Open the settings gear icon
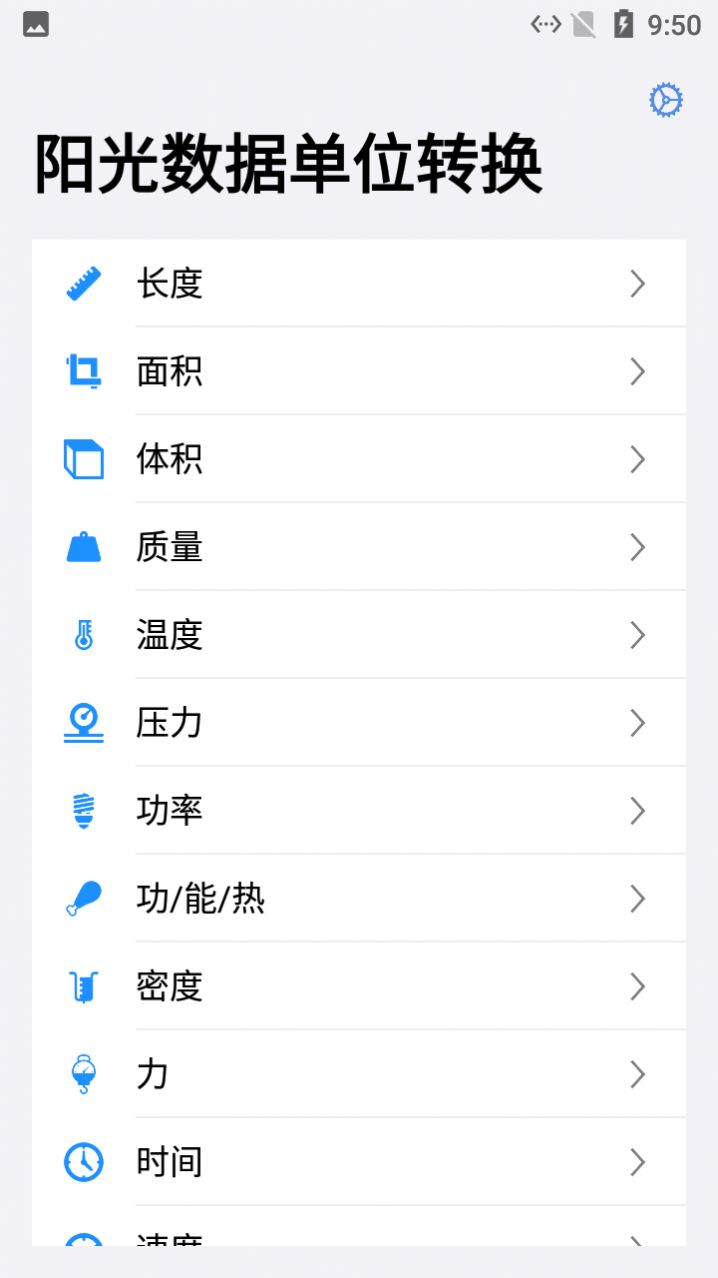Screen dimensions: 718x1278 pyautogui.click(x=665, y=100)
